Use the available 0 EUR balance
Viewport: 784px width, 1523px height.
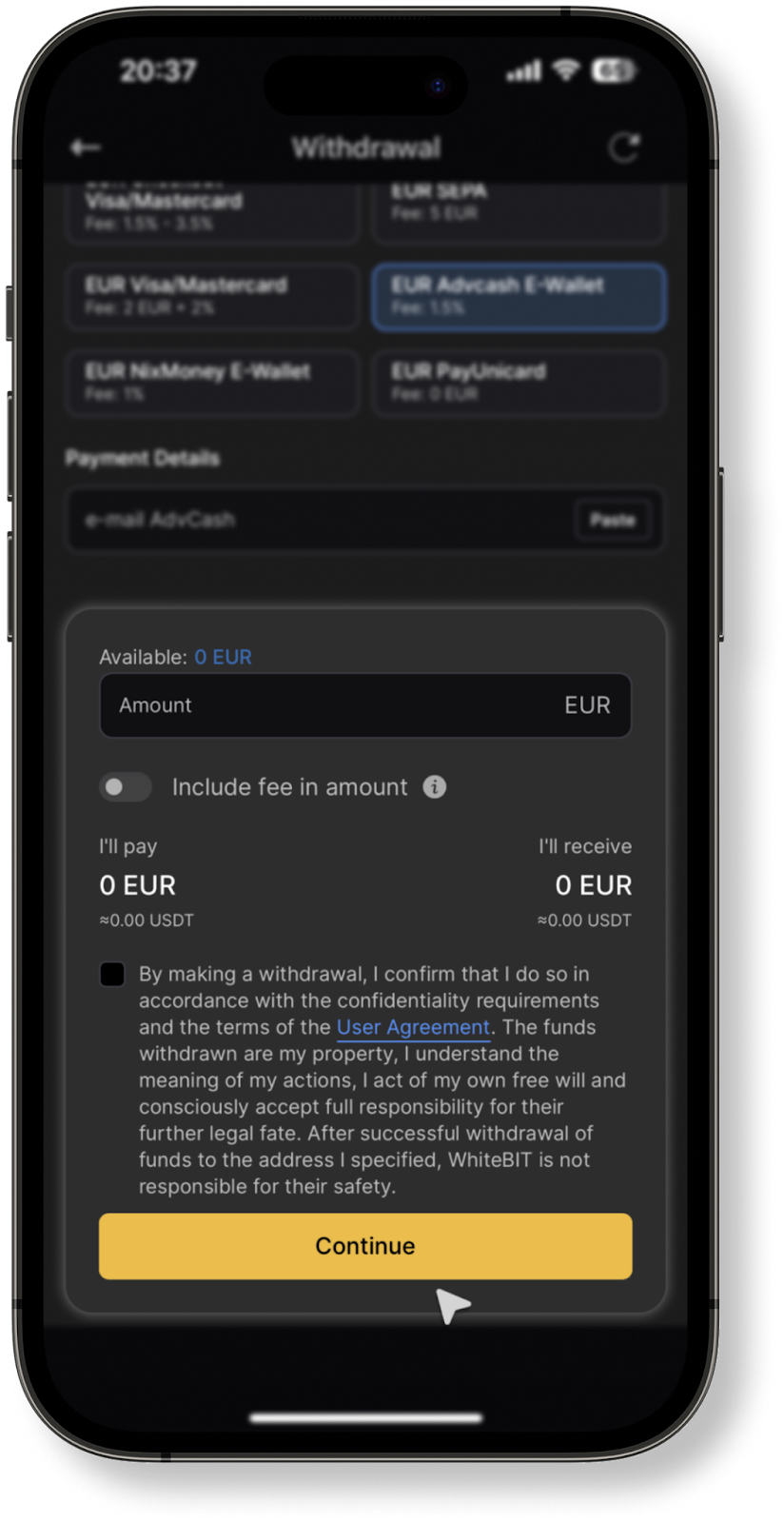223,657
